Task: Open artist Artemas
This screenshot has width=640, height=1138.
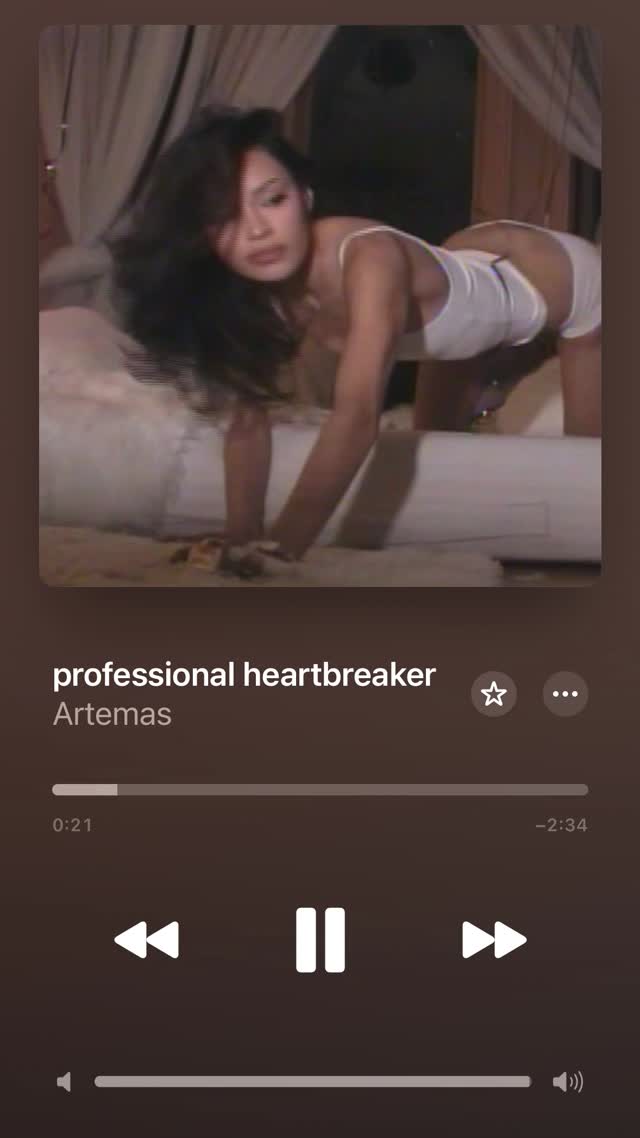Action: [112, 714]
